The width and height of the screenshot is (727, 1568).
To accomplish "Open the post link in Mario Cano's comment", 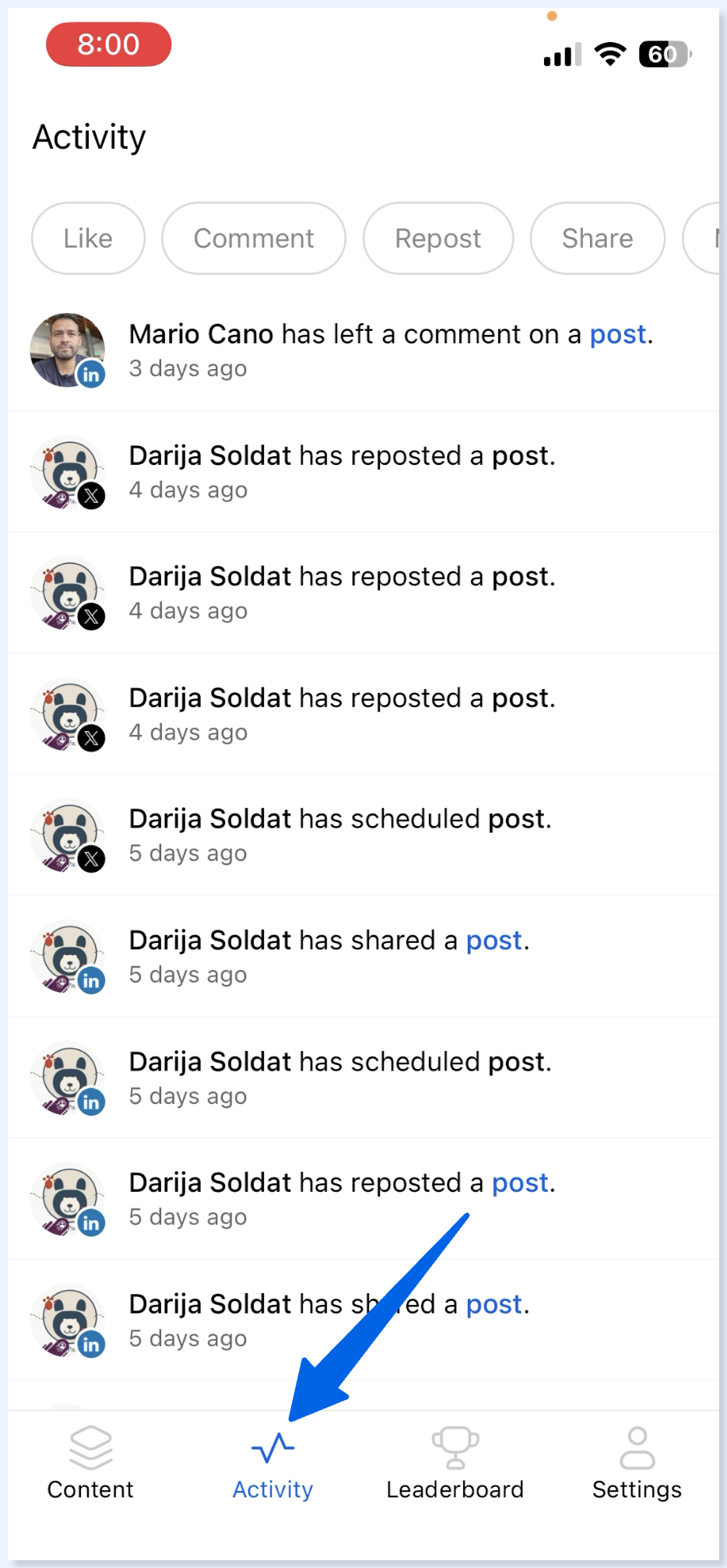I will click(618, 334).
